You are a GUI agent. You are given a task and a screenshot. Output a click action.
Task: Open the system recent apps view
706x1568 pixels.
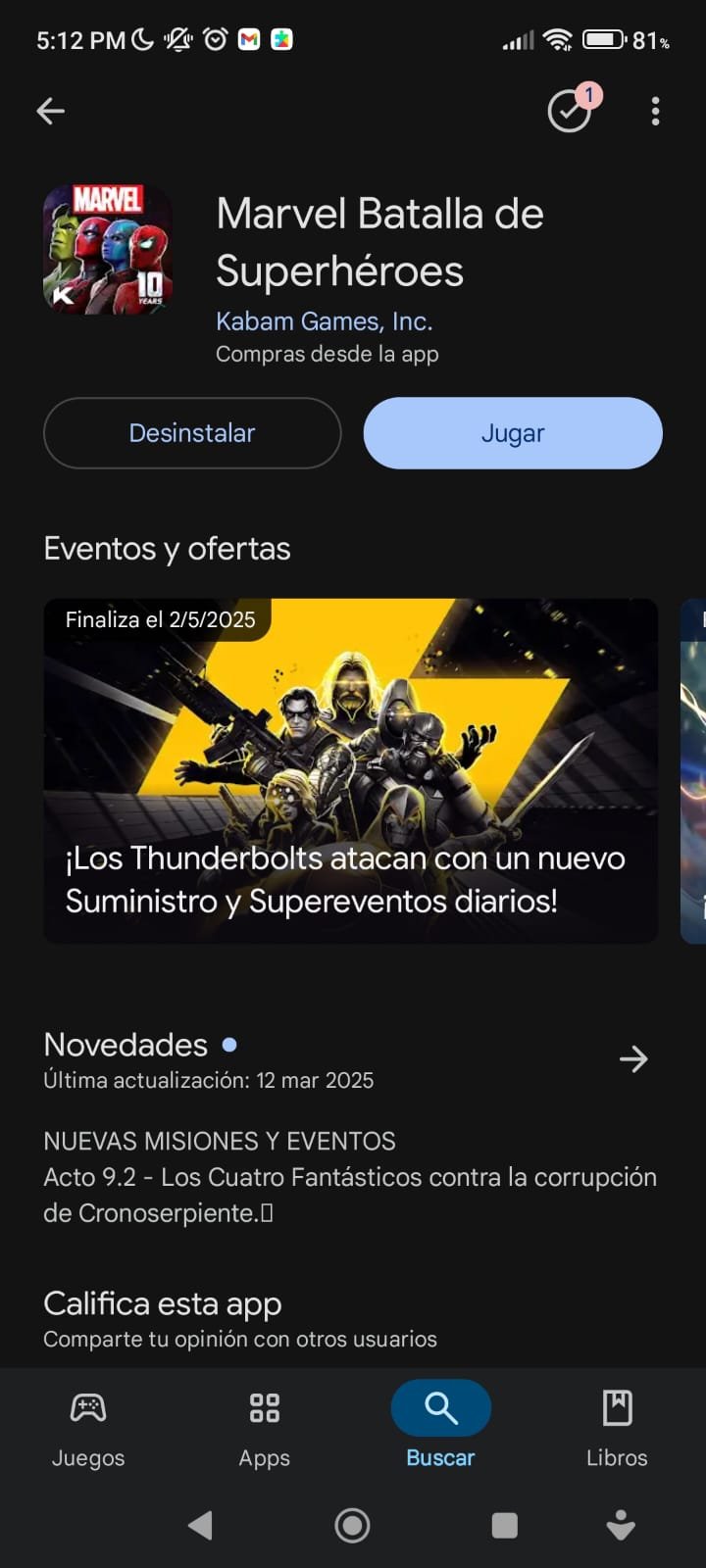click(504, 1525)
